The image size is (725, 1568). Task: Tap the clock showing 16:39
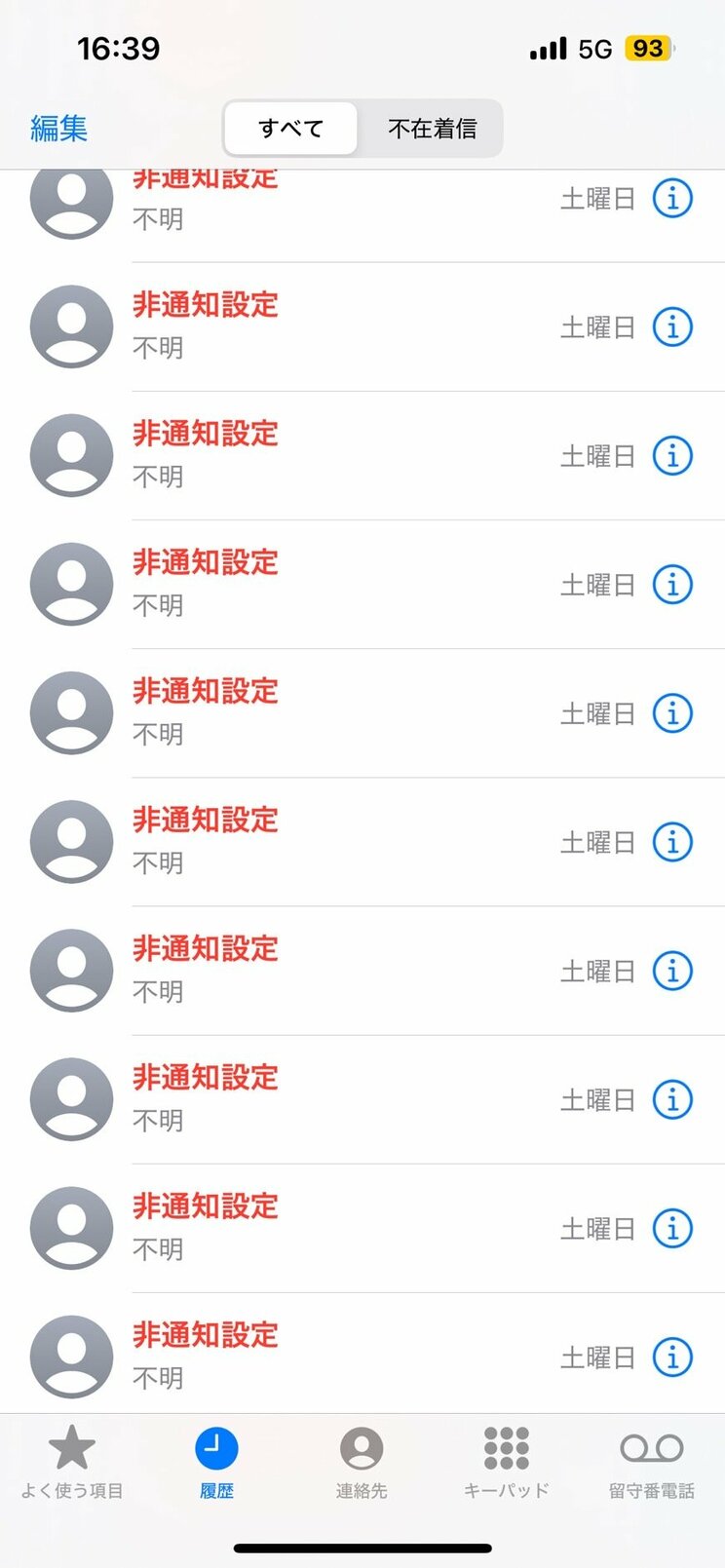117,48
